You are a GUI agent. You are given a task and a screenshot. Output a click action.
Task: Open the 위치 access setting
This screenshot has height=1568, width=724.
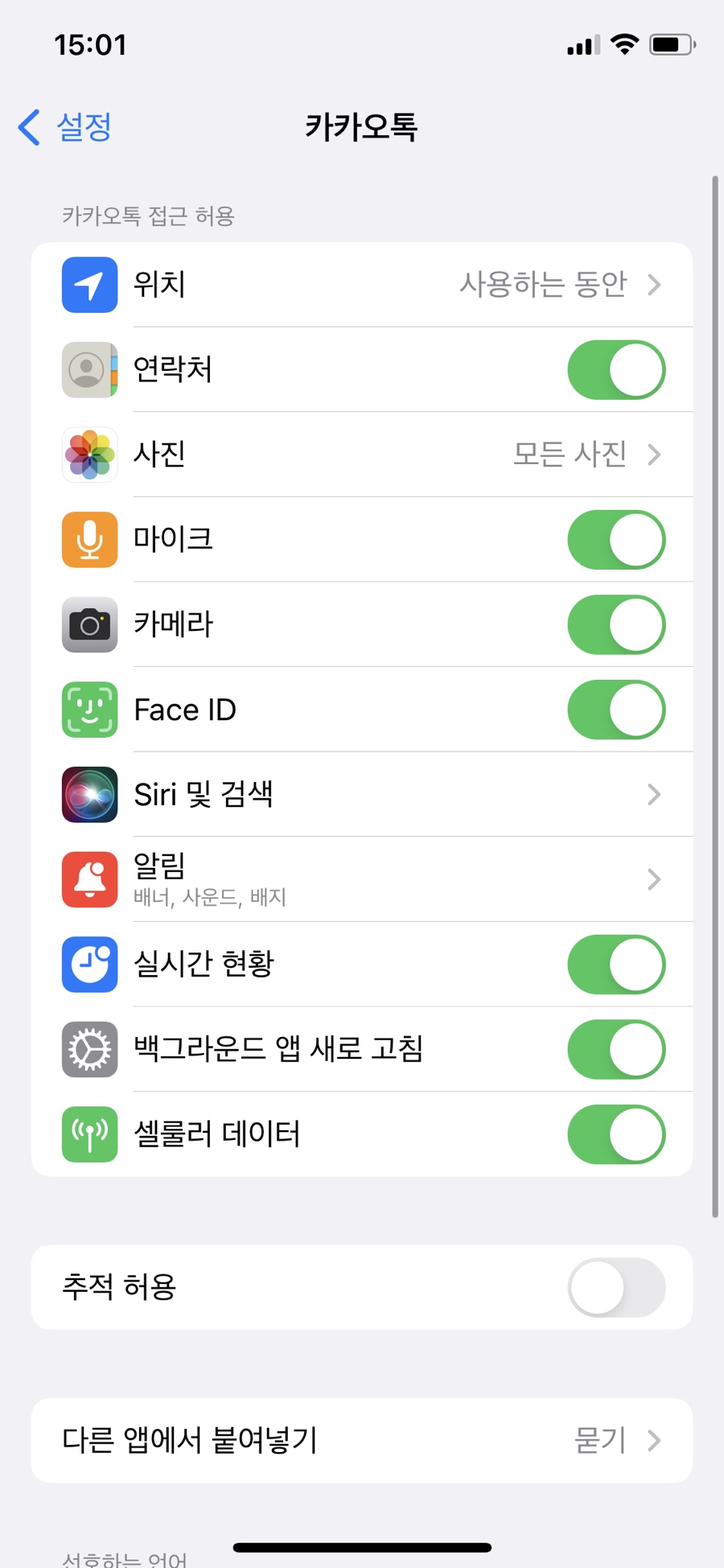(x=362, y=284)
